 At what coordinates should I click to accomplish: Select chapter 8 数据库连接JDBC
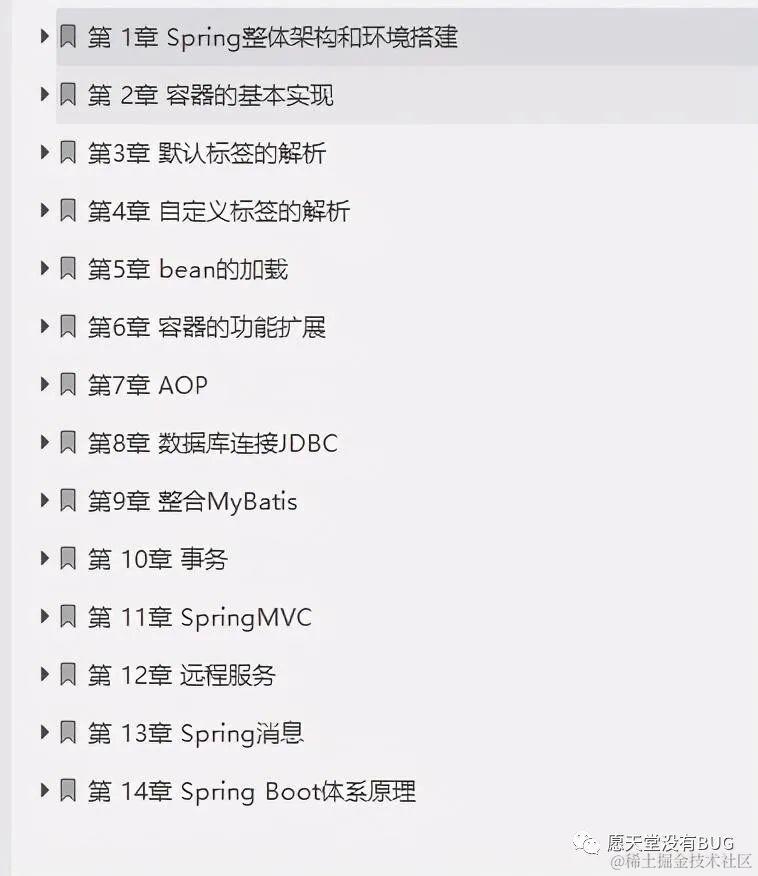[x=212, y=444]
